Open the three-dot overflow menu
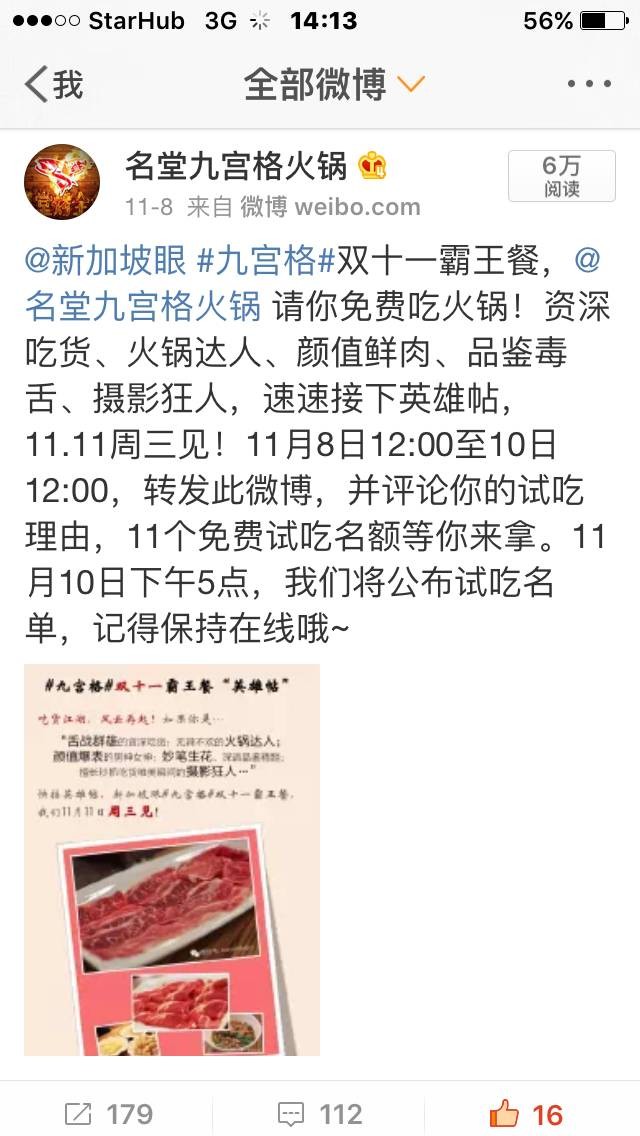Viewport: 640px width, 1136px height. click(589, 85)
